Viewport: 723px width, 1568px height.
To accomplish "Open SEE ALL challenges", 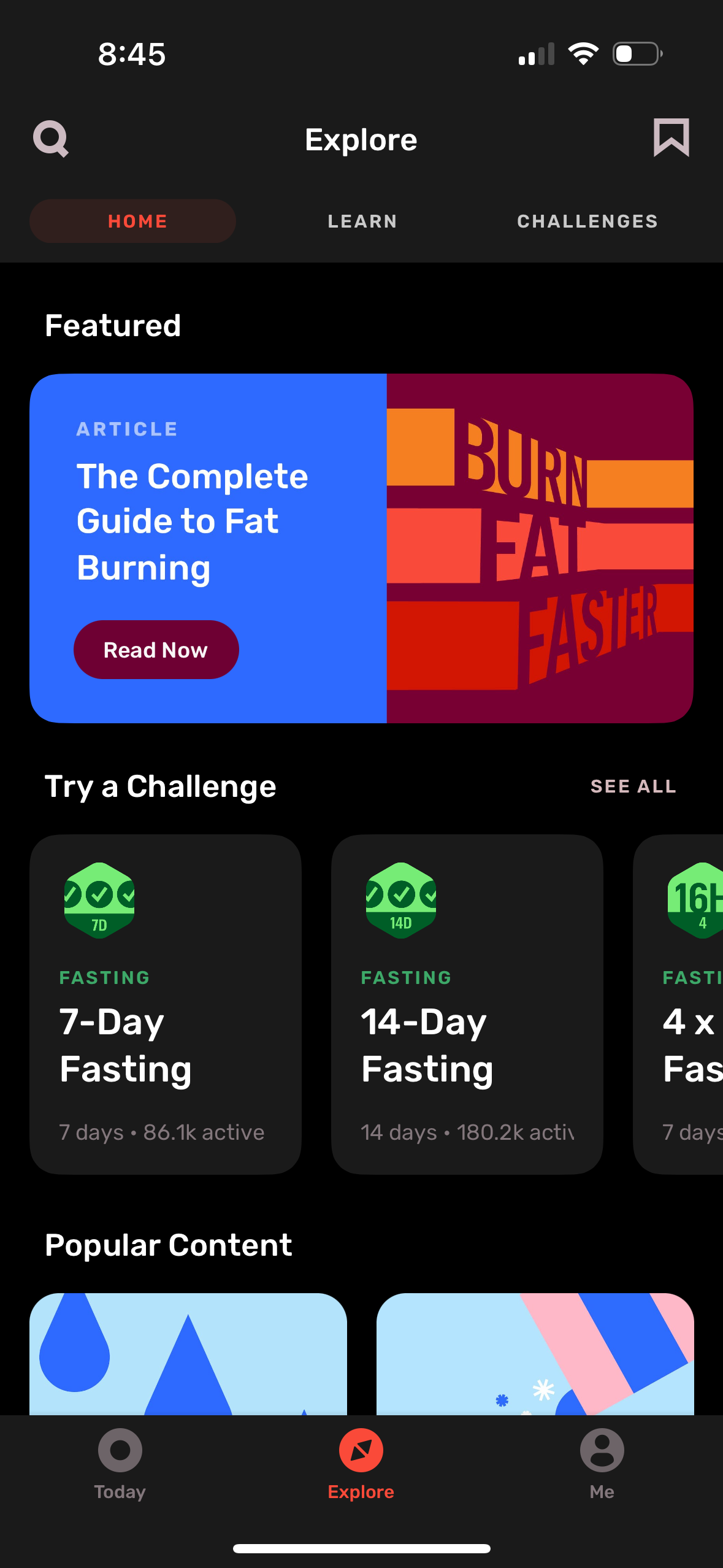I will click(x=634, y=786).
